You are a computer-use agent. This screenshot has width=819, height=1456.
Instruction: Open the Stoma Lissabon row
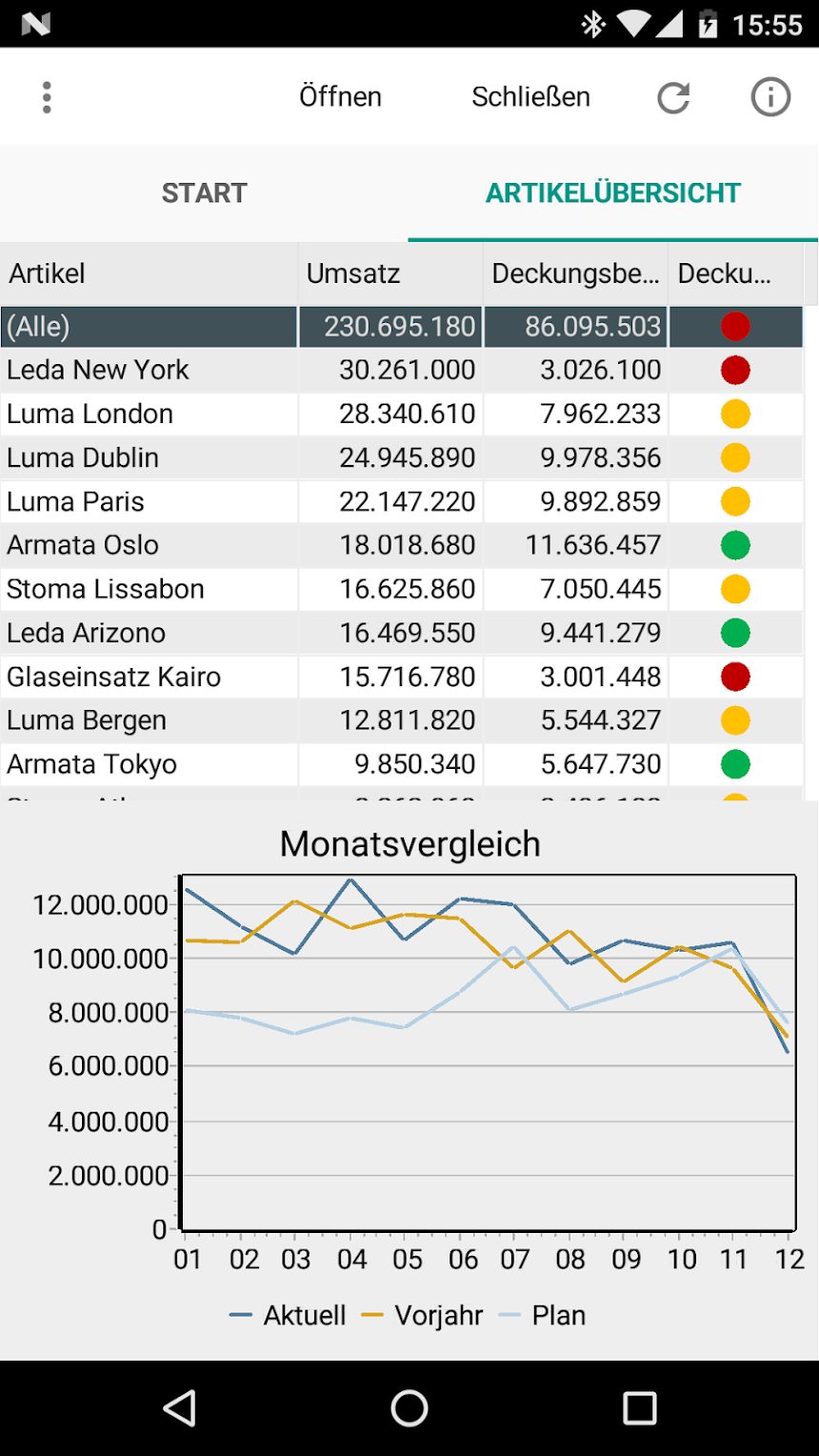(401, 589)
